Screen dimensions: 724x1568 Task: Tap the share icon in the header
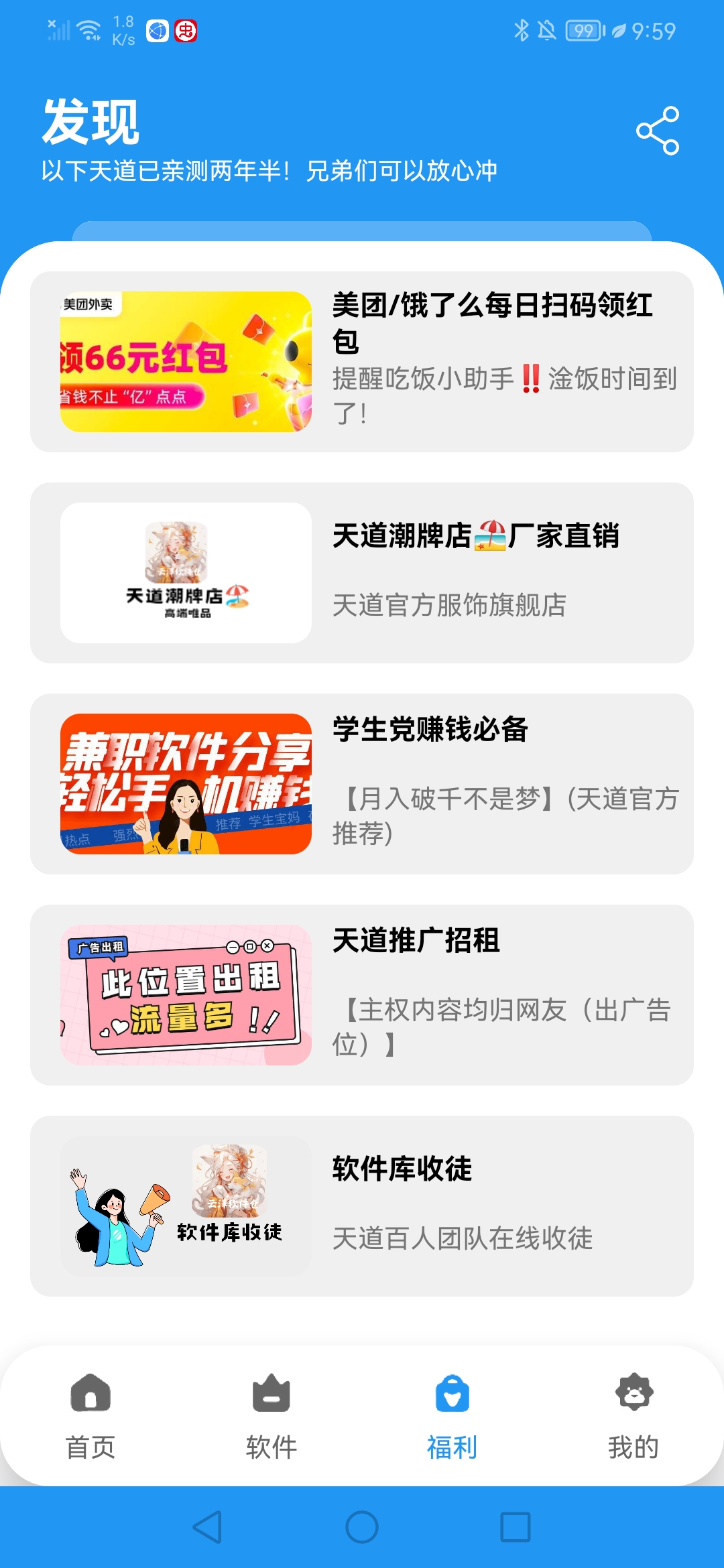[657, 131]
